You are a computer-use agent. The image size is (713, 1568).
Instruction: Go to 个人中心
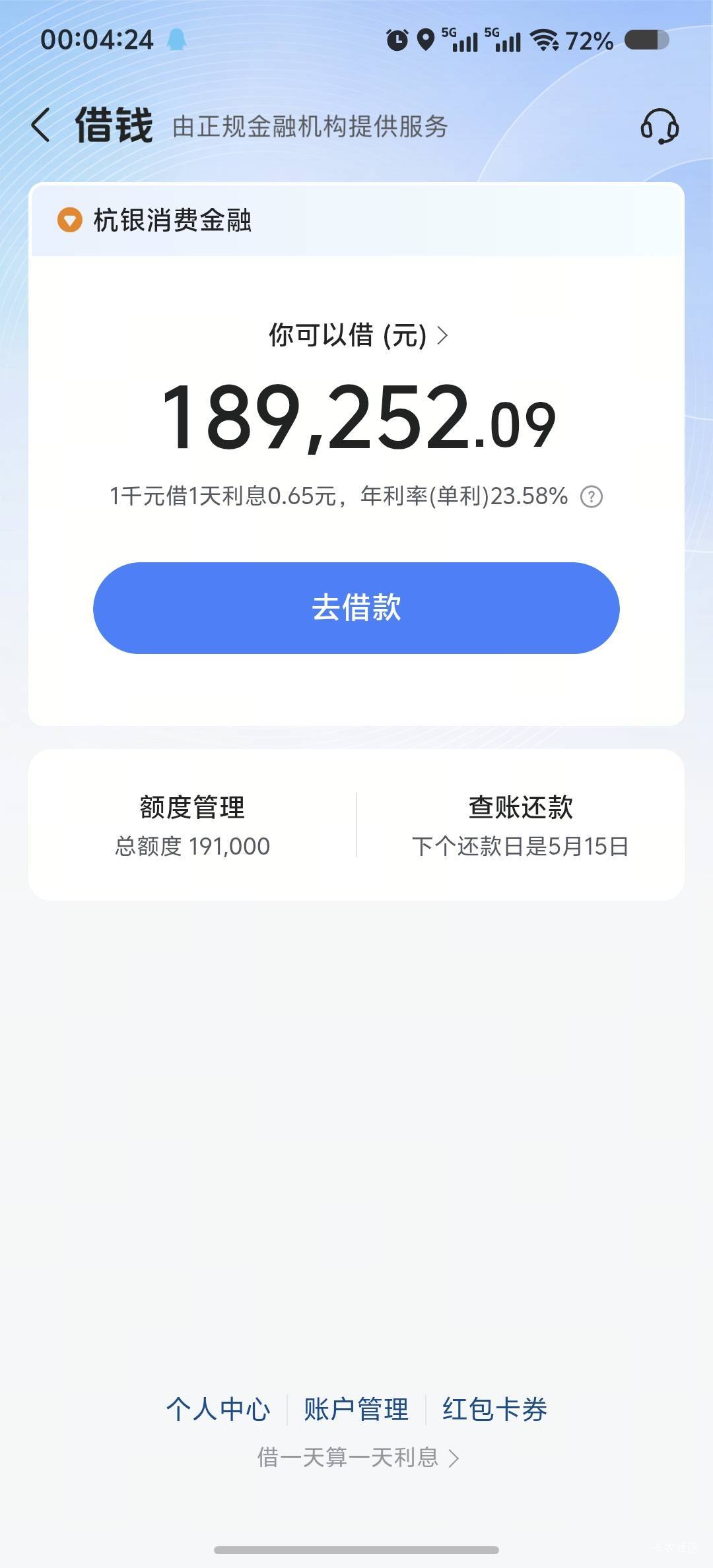pyautogui.click(x=218, y=1409)
